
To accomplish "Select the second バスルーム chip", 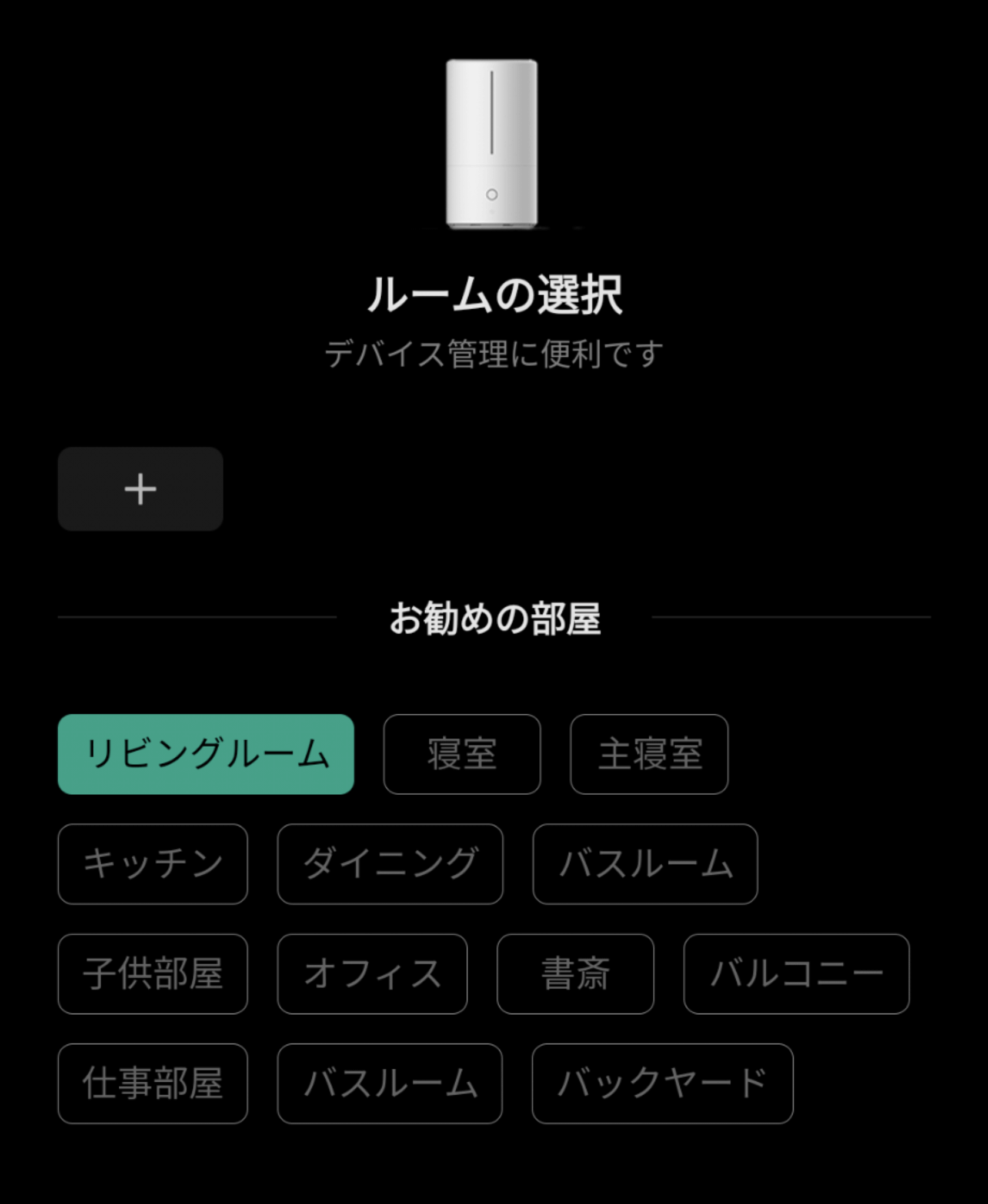I will pyautogui.click(x=391, y=1083).
